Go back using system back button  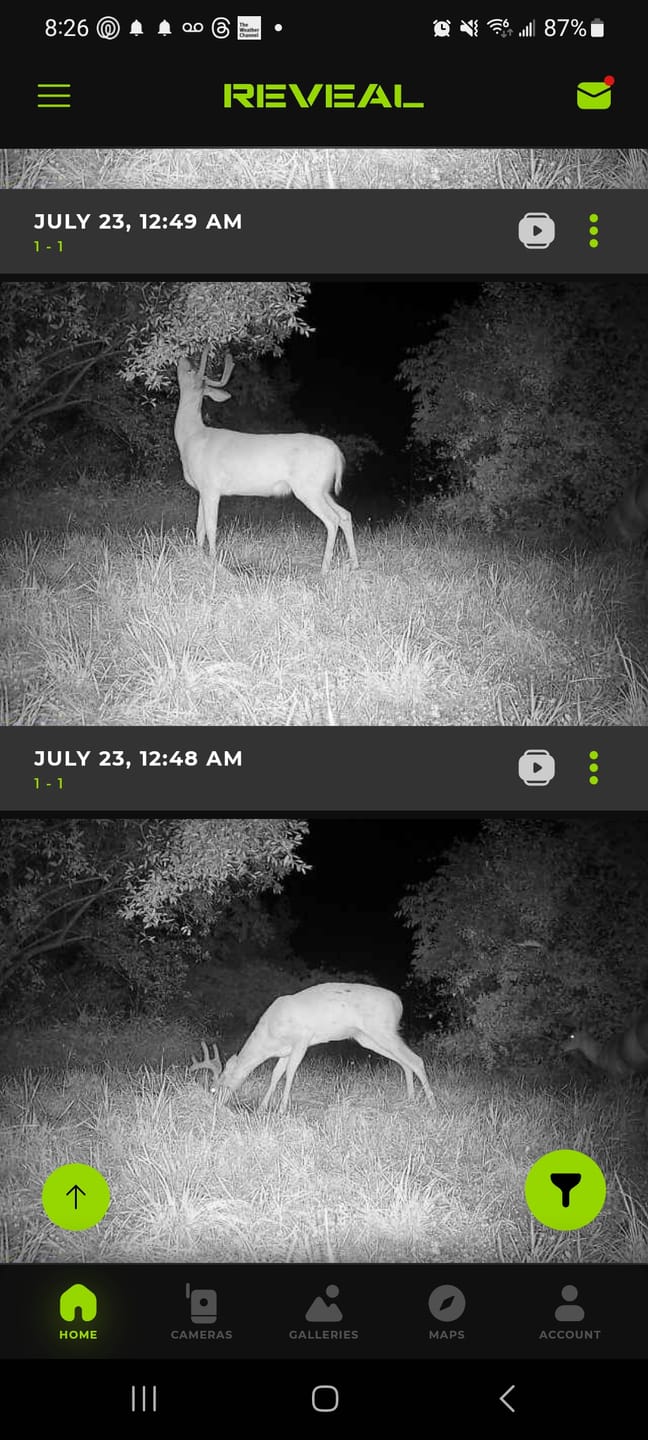coord(507,1398)
